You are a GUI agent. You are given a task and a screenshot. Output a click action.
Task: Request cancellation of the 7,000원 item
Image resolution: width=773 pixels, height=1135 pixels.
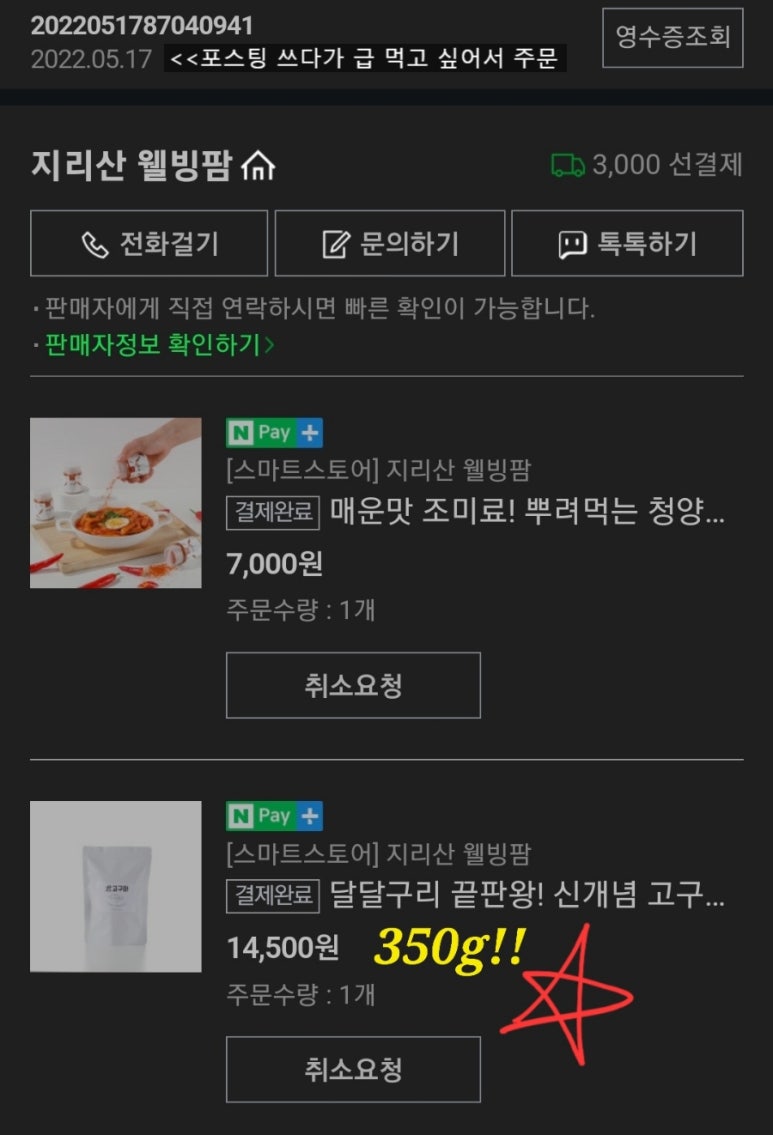tap(353, 685)
